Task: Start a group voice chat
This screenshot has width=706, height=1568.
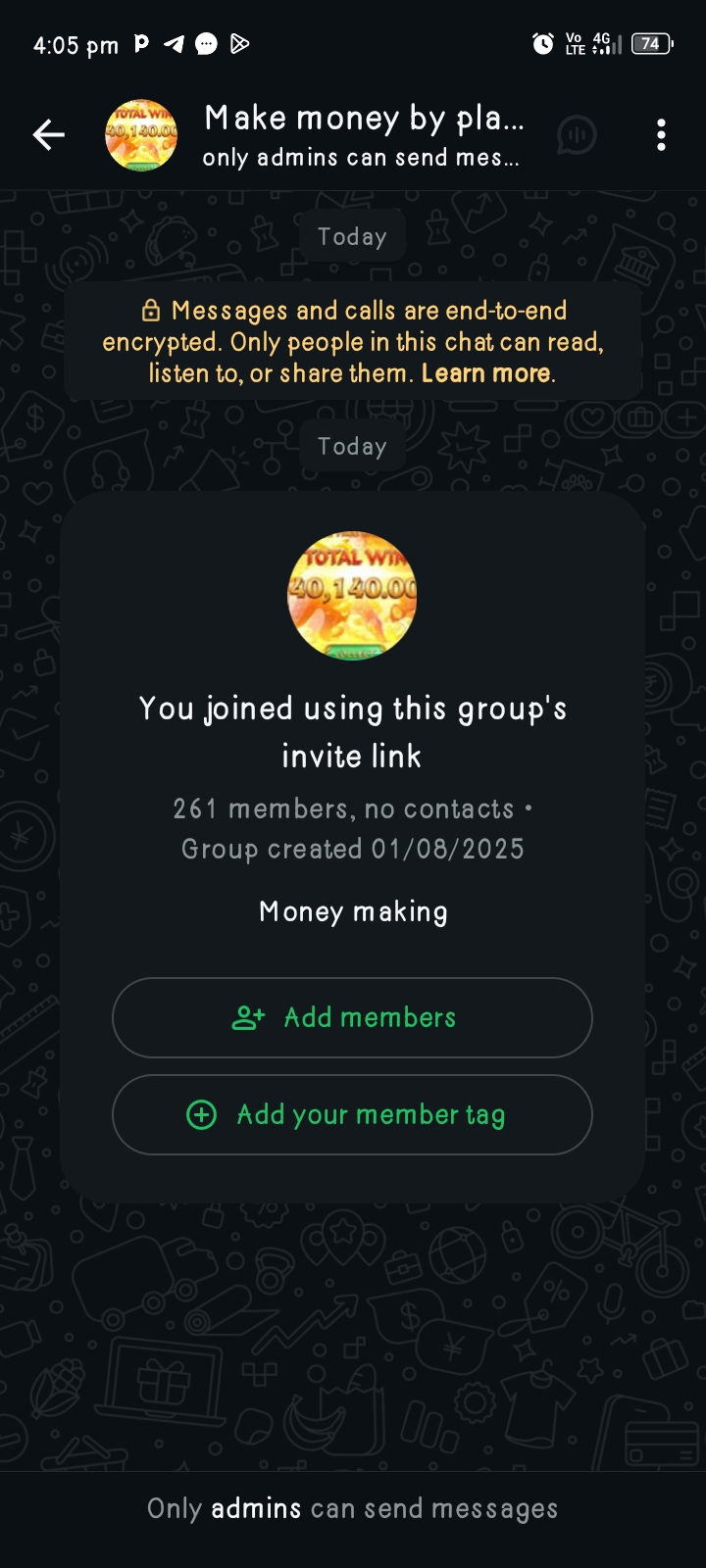Action: click(x=577, y=135)
